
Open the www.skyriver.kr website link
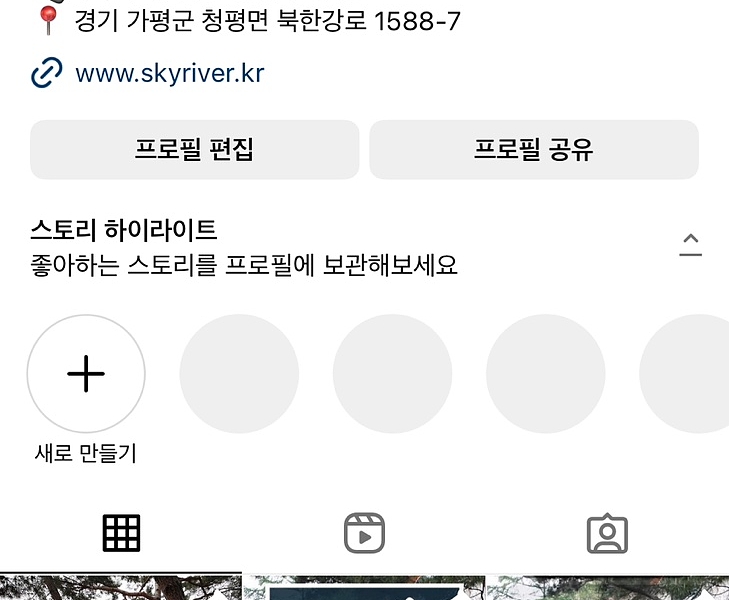(x=168, y=74)
